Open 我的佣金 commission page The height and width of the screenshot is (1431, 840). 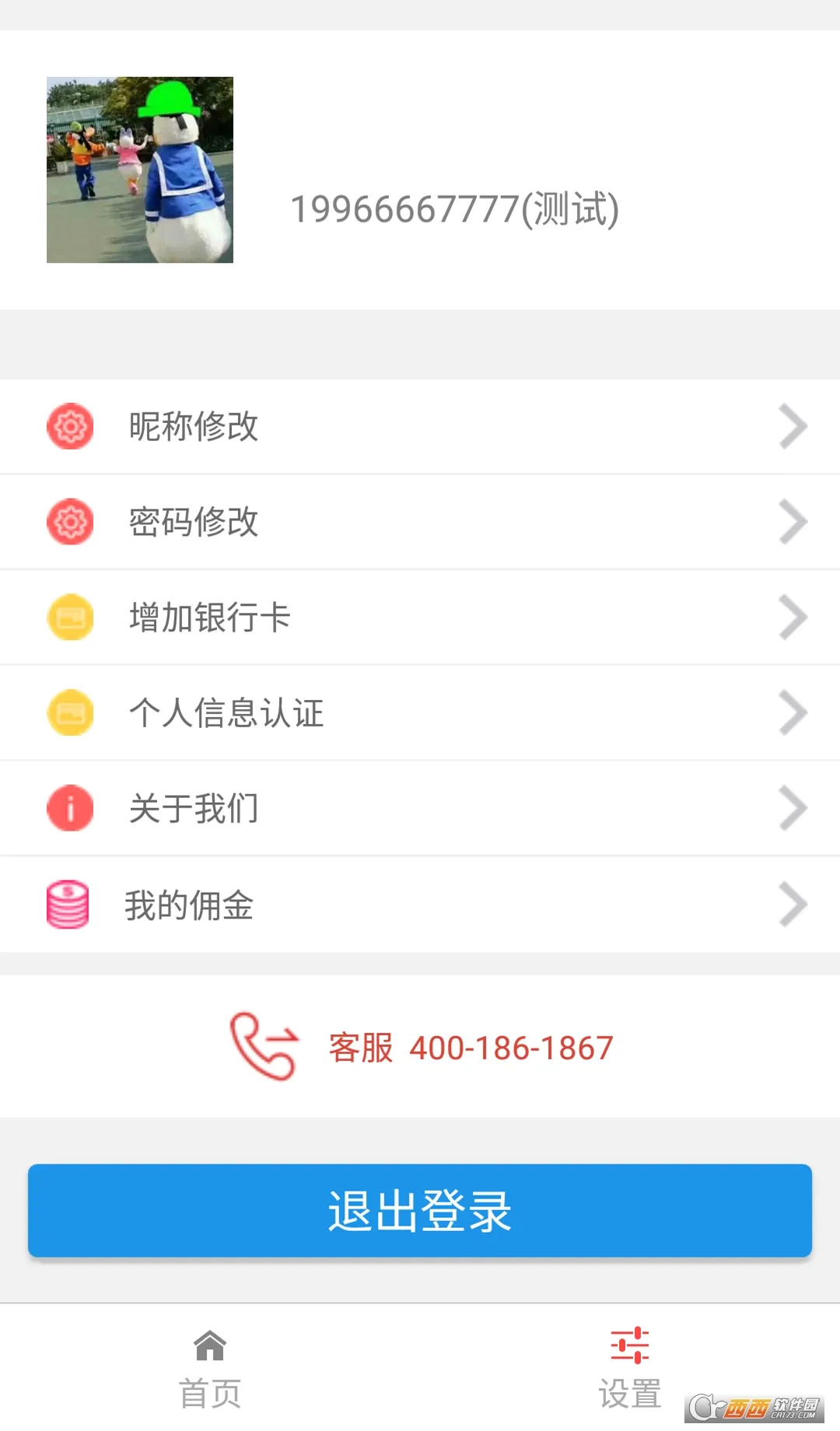coord(420,904)
